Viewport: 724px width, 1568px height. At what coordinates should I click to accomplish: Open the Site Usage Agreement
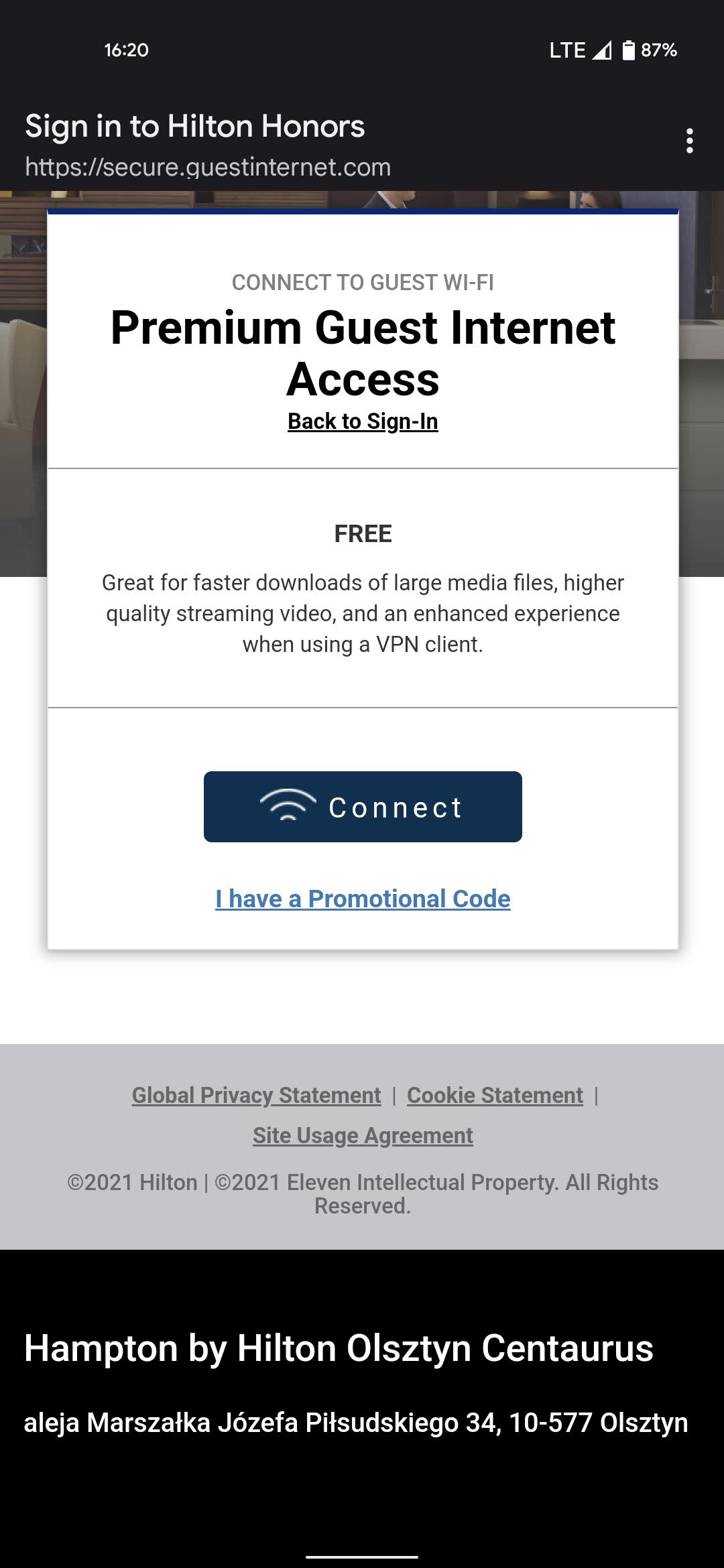[363, 1135]
